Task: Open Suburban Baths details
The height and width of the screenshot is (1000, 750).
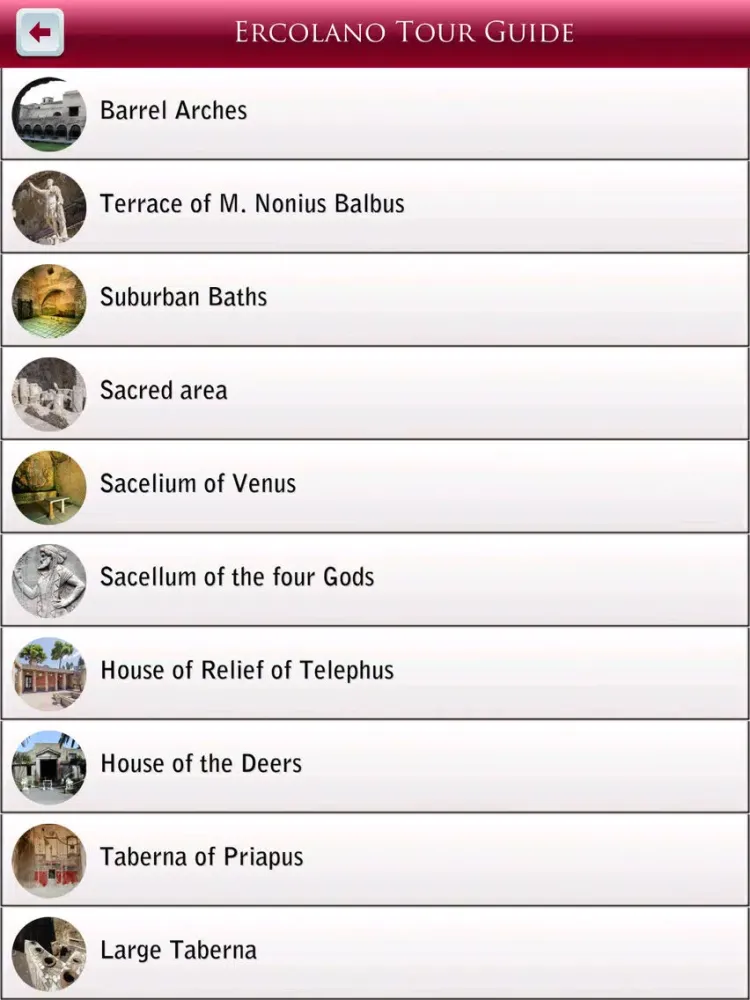Action: (x=374, y=298)
